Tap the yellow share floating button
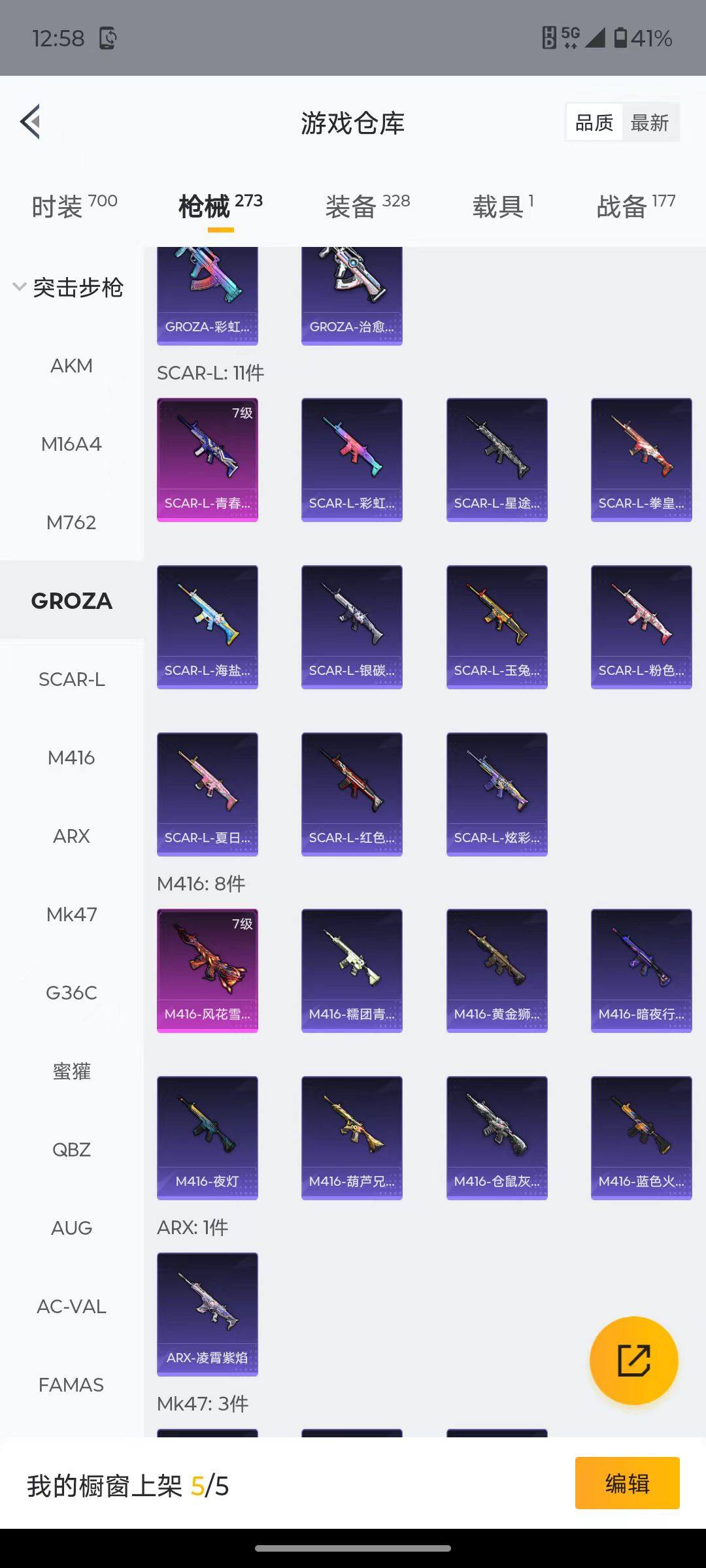The width and height of the screenshot is (706, 1568). [633, 1360]
